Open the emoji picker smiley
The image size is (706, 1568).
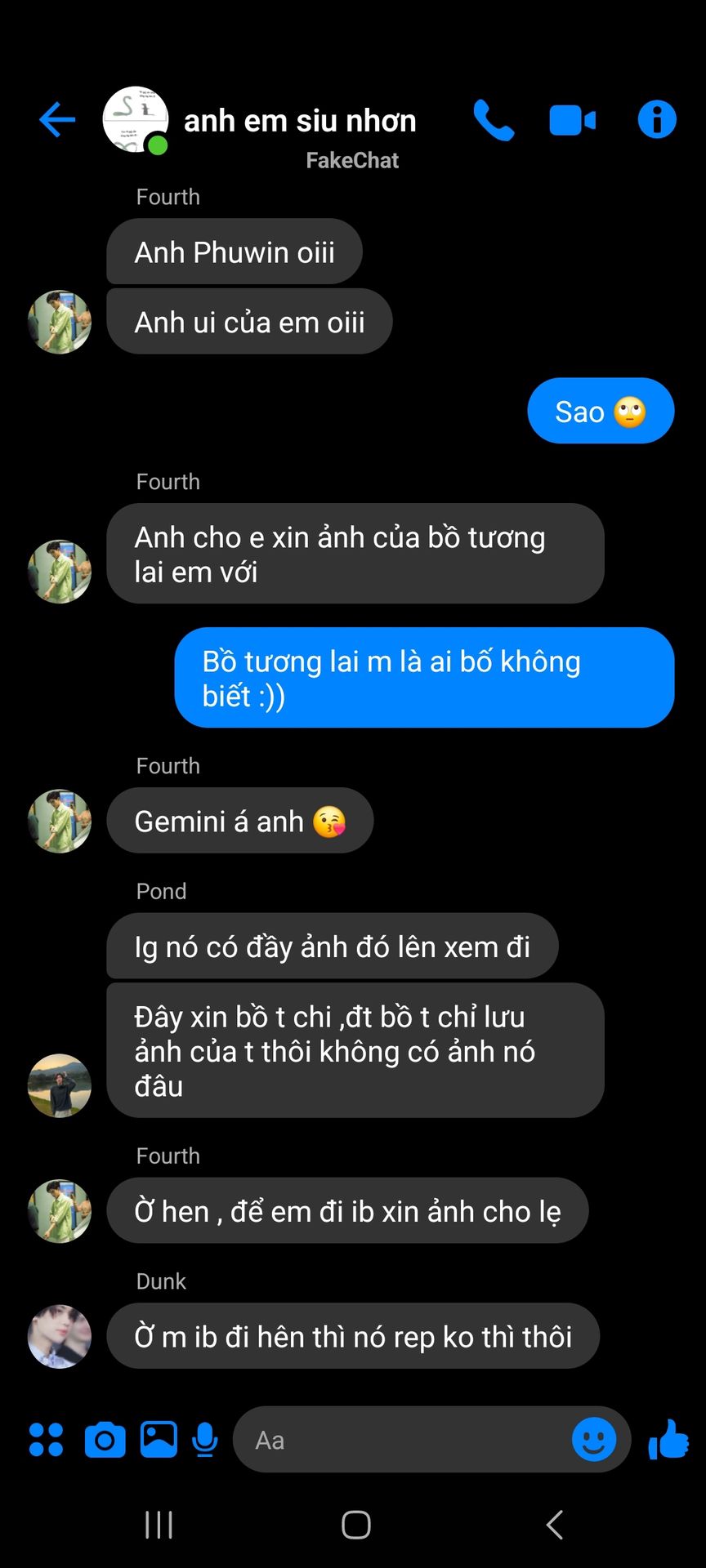(594, 1439)
